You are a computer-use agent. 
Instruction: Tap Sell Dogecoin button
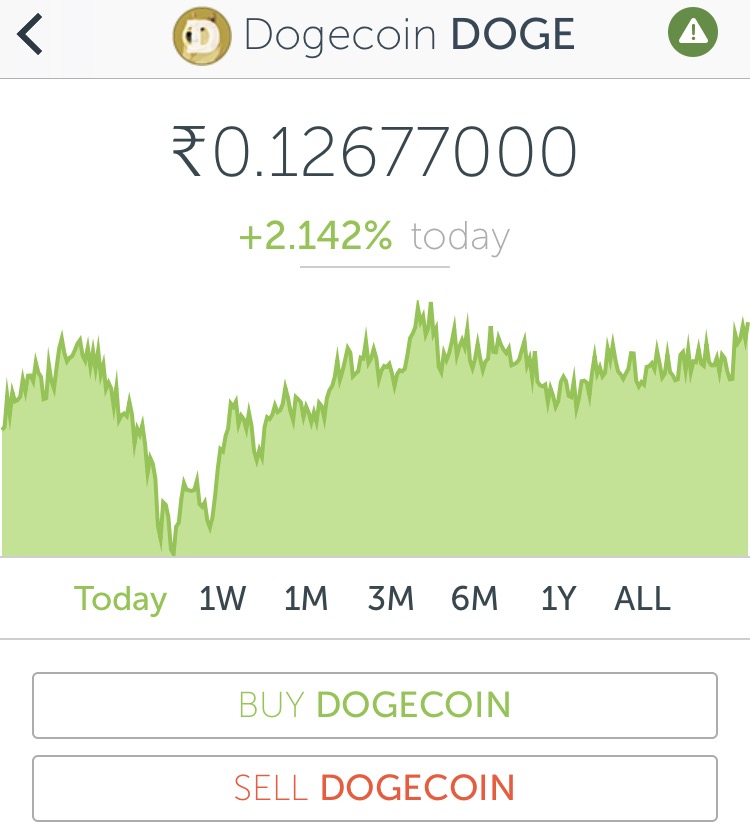pos(375,788)
